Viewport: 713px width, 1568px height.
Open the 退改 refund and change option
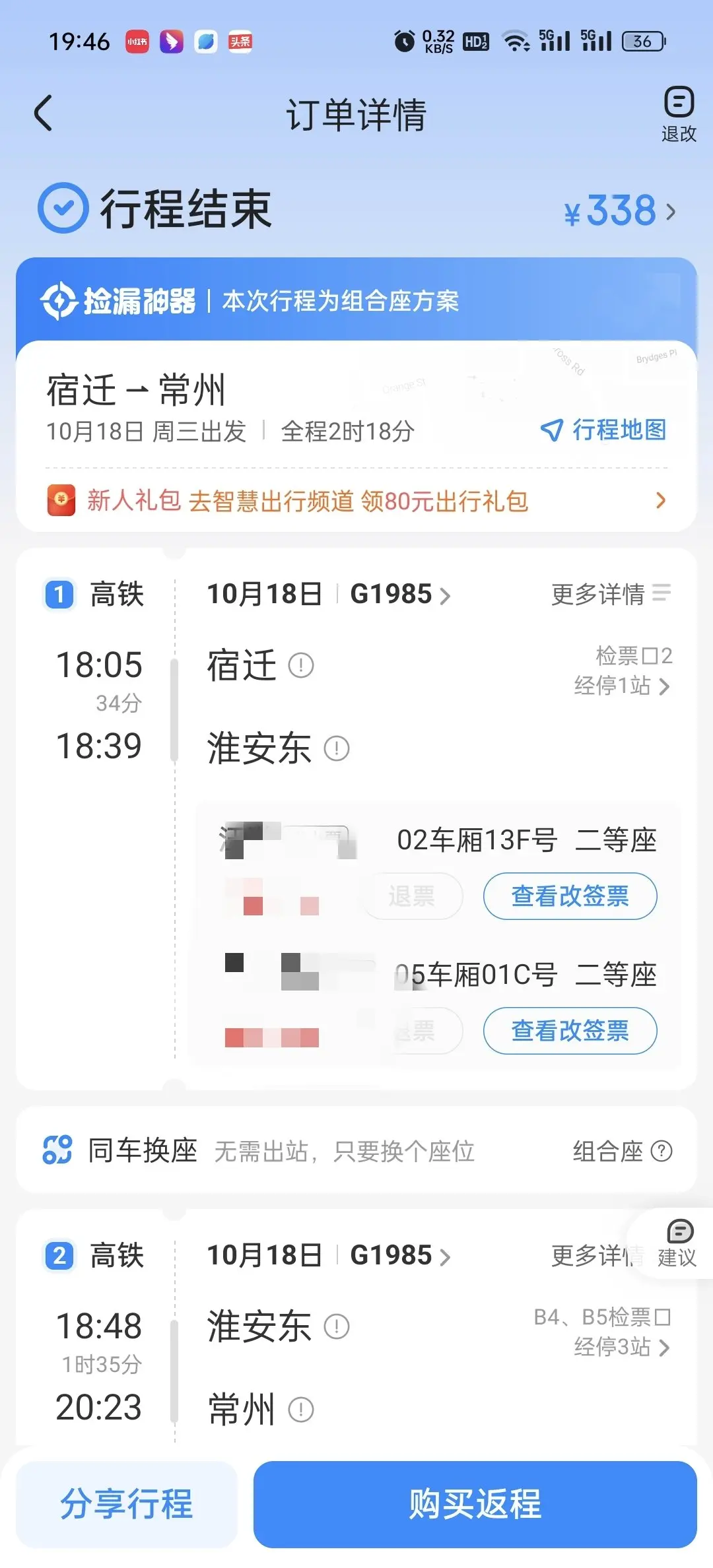pyautogui.click(x=679, y=114)
